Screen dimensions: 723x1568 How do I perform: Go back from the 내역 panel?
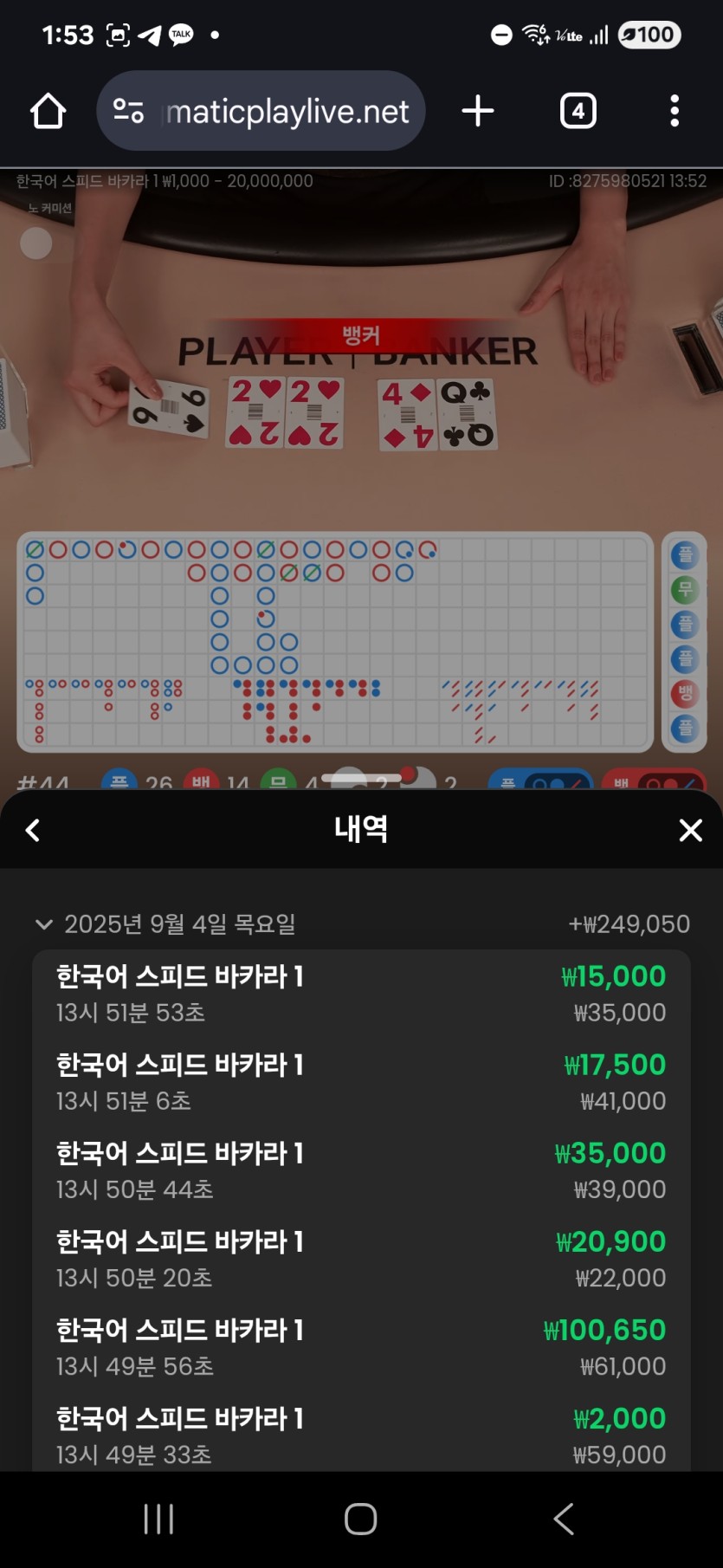point(33,830)
